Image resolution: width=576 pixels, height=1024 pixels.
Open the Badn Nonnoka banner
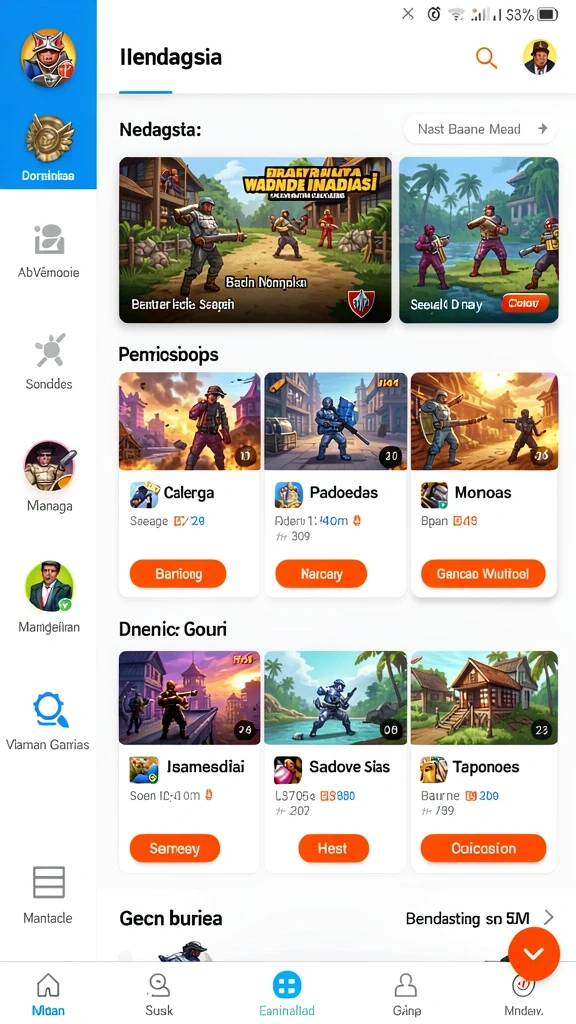click(255, 240)
